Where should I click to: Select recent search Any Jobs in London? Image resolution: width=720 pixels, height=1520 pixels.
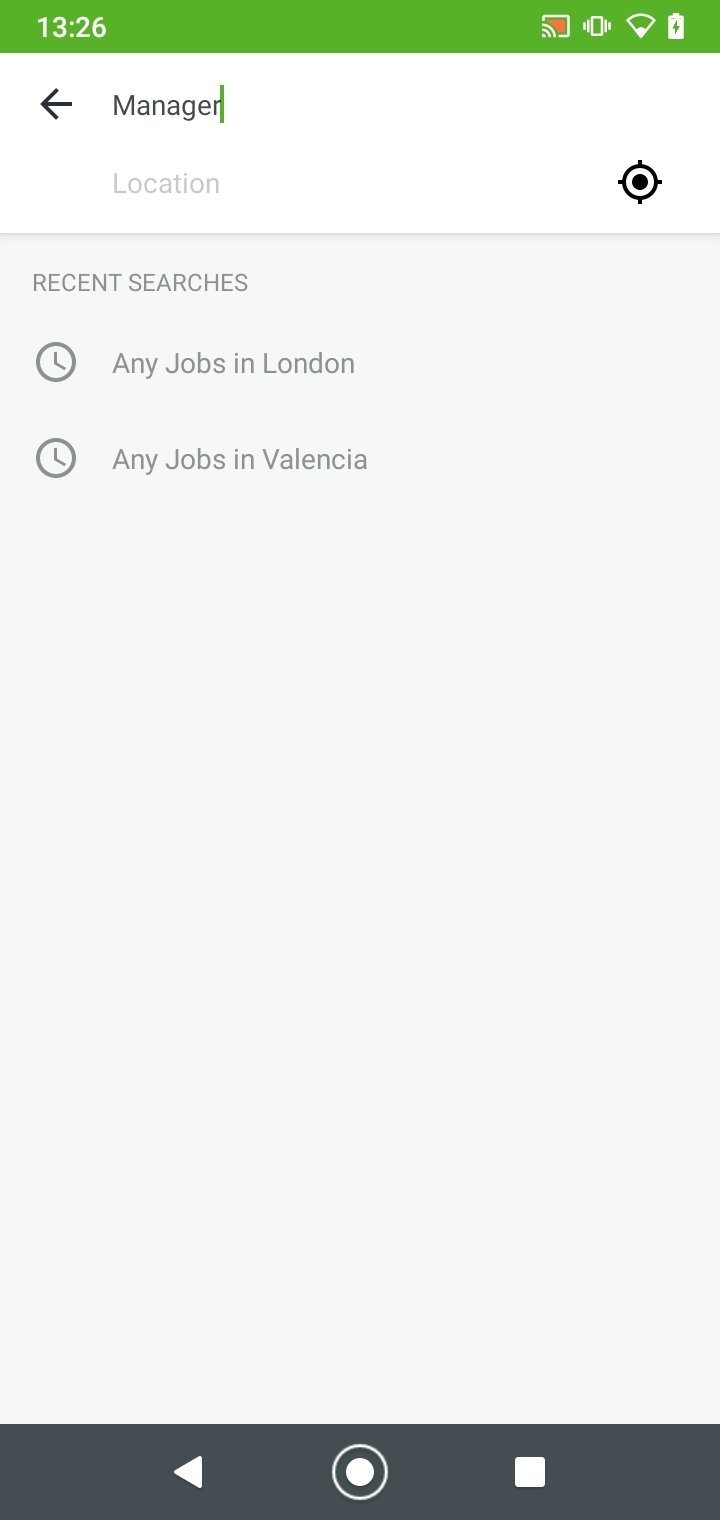pos(360,363)
